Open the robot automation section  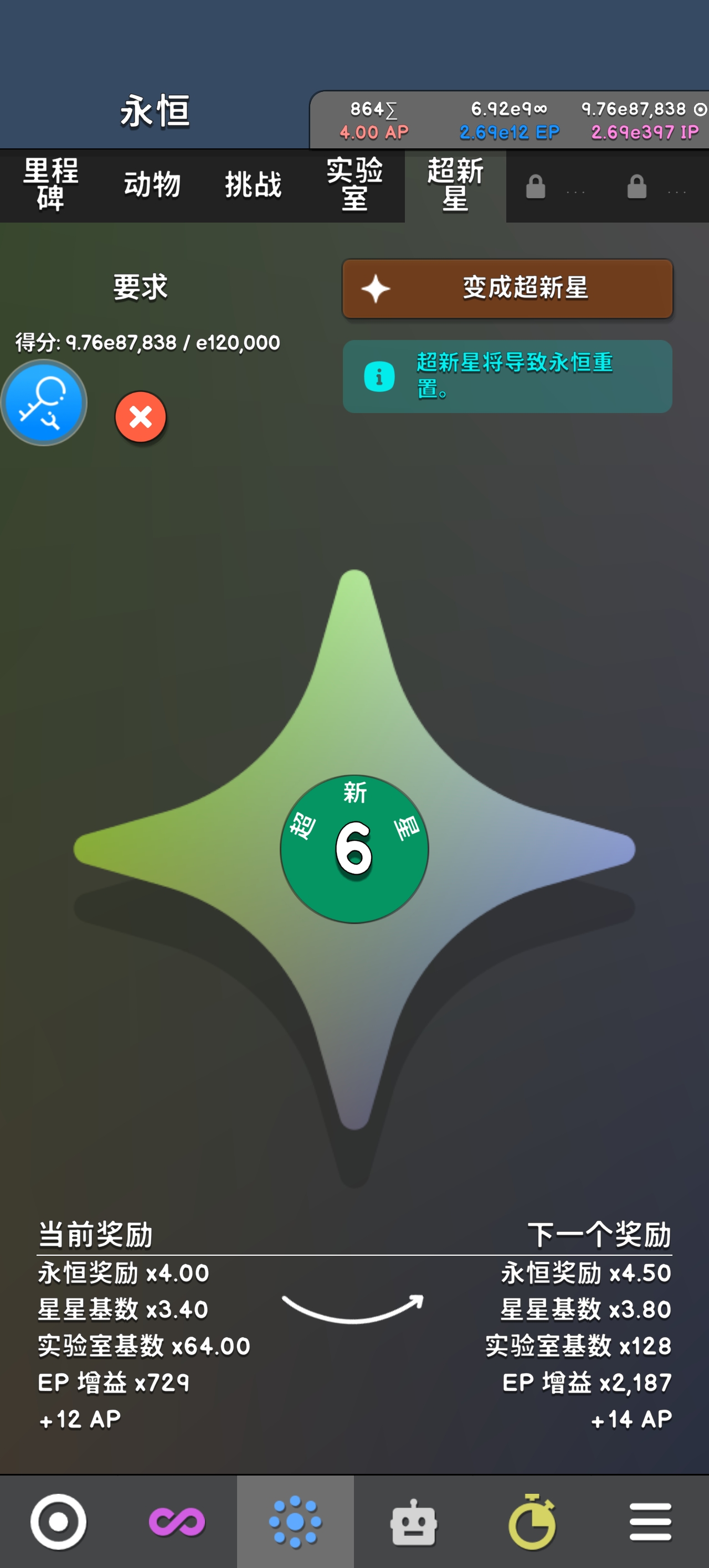(x=414, y=1521)
